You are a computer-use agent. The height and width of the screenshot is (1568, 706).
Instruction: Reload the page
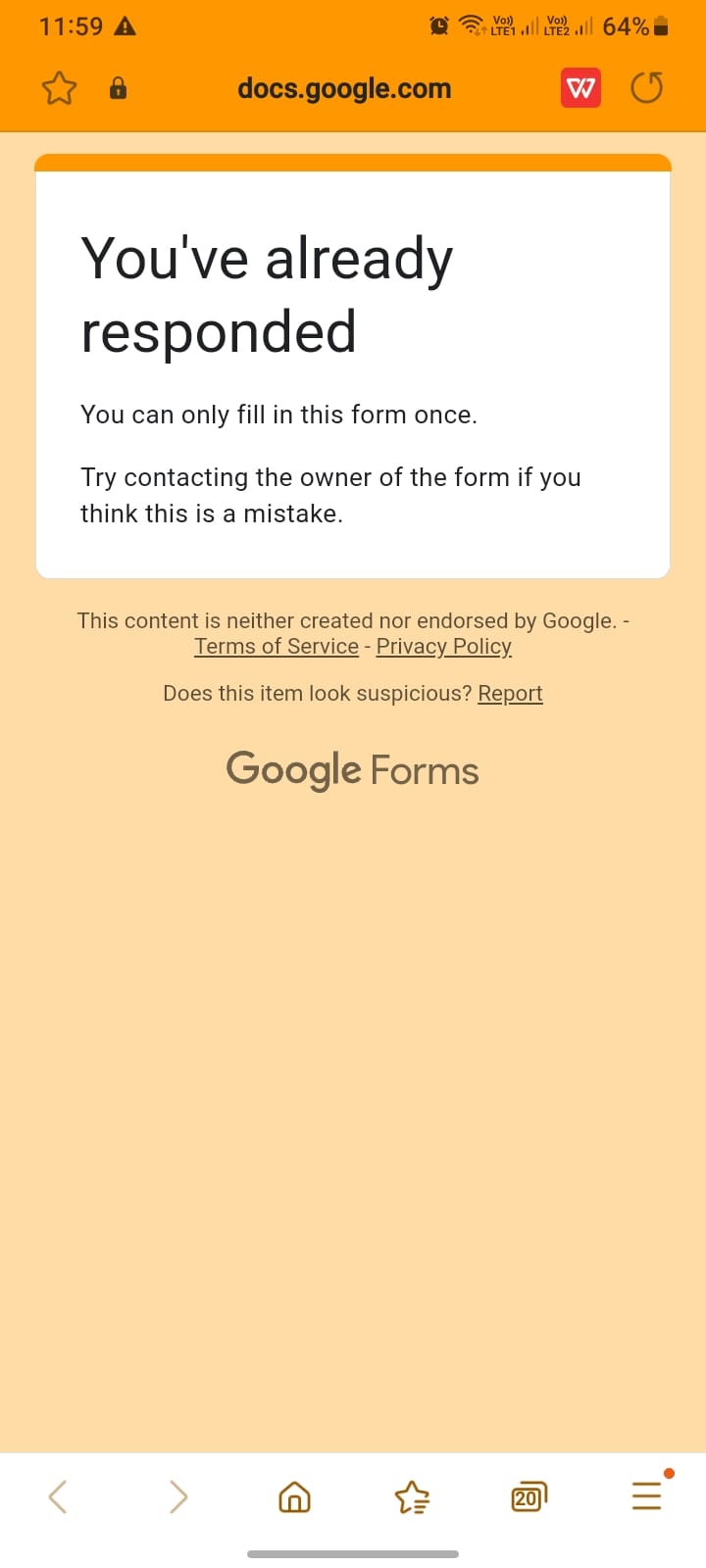click(x=646, y=88)
